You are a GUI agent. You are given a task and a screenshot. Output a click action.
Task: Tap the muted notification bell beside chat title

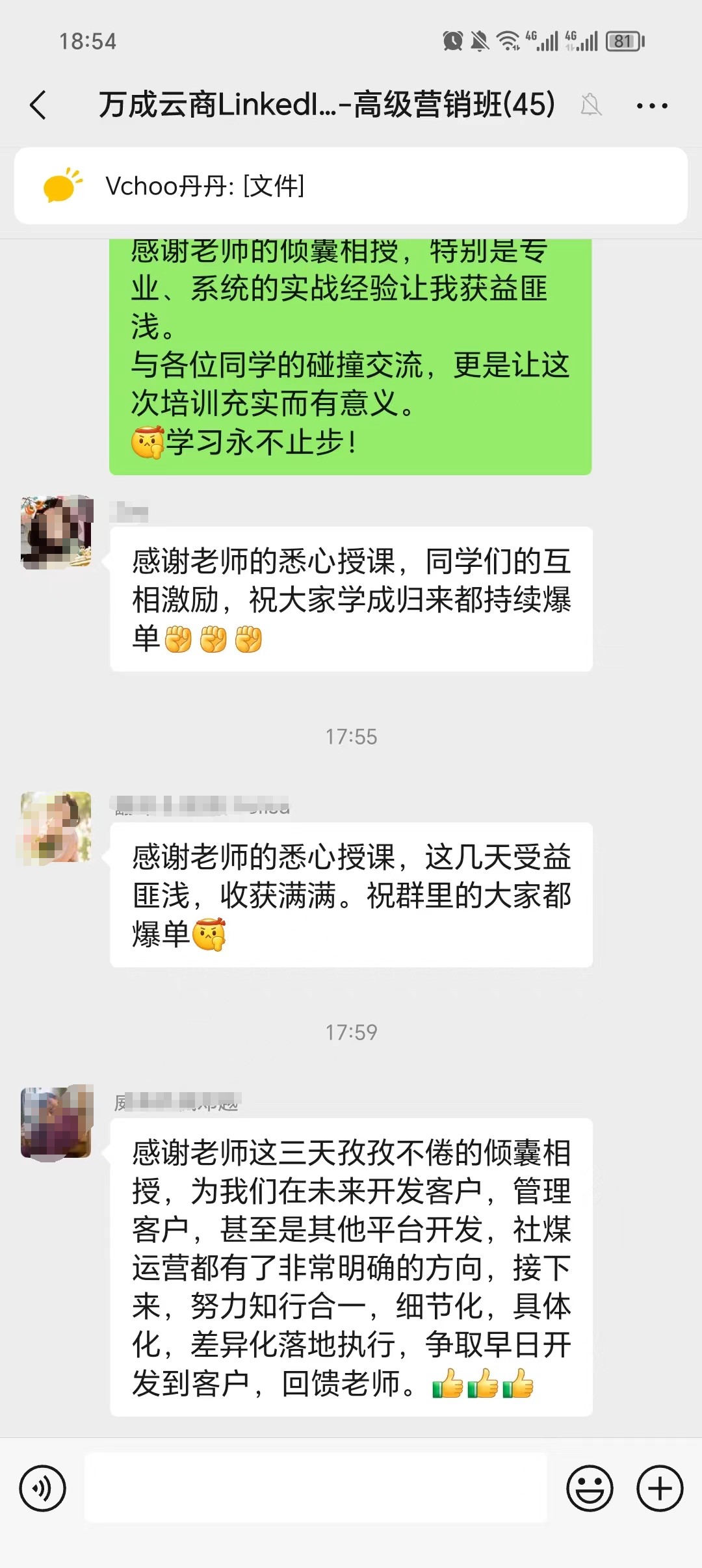point(593,104)
